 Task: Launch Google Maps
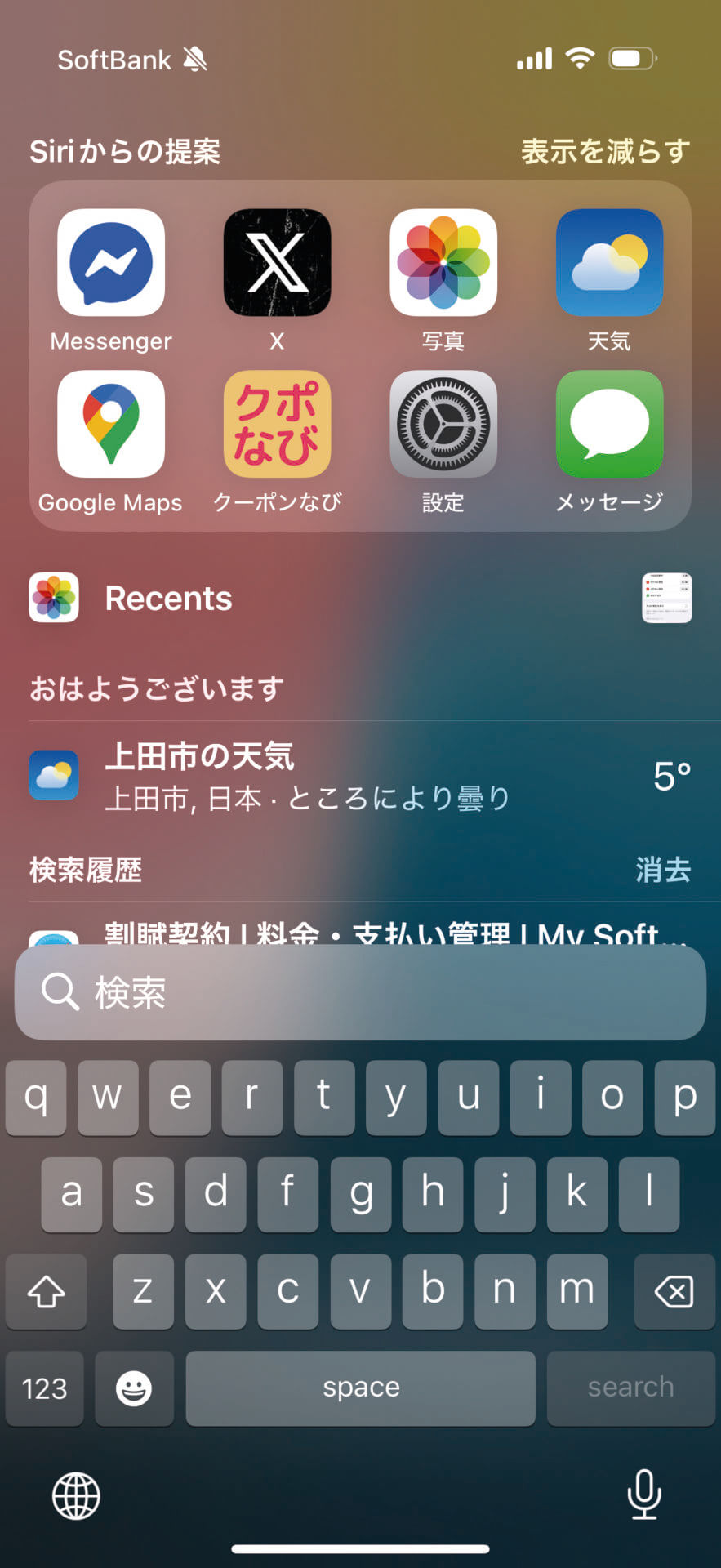click(111, 424)
